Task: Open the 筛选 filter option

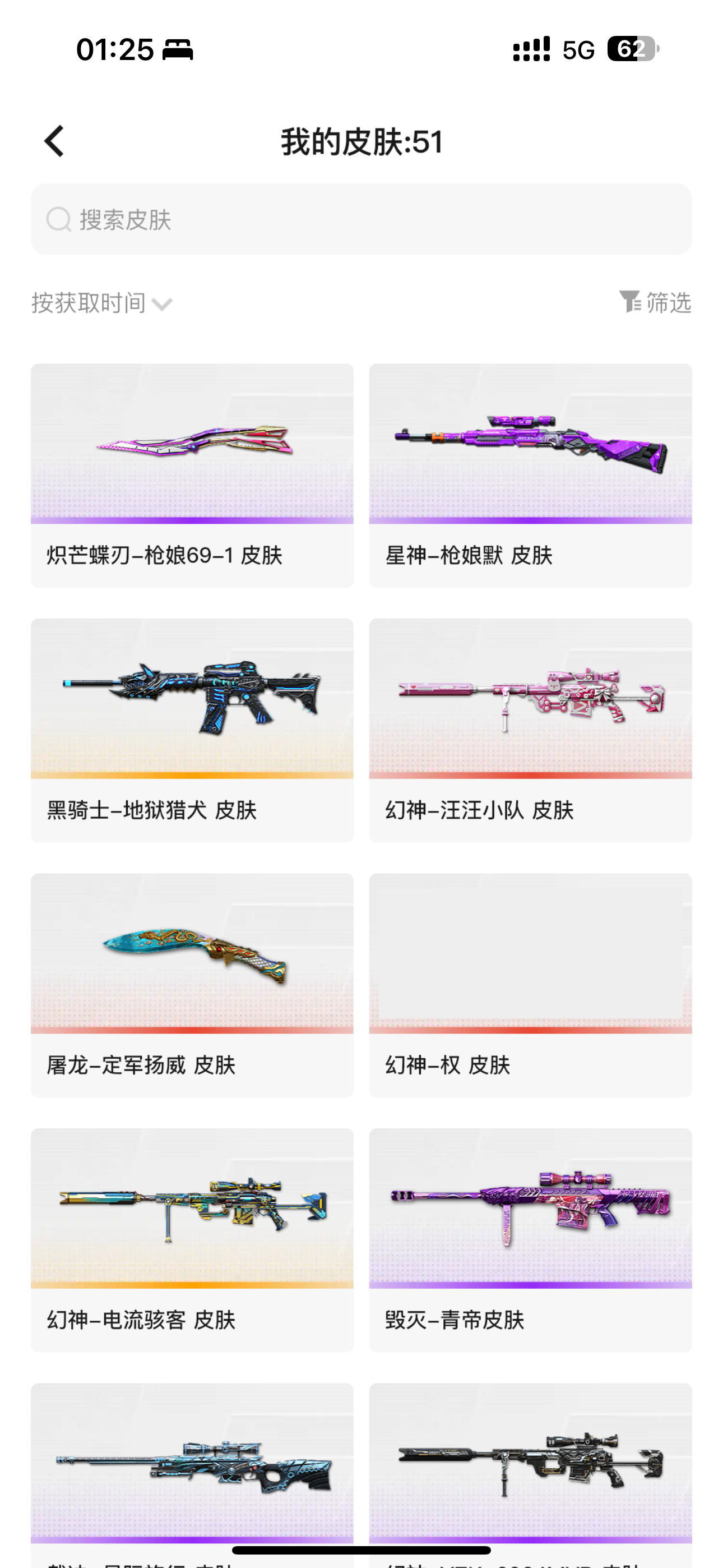Action: (655, 302)
